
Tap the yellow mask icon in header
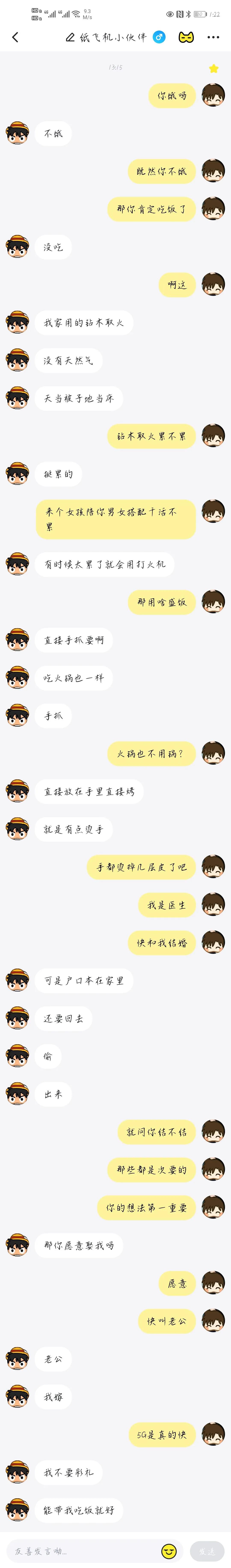[x=186, y=37]
